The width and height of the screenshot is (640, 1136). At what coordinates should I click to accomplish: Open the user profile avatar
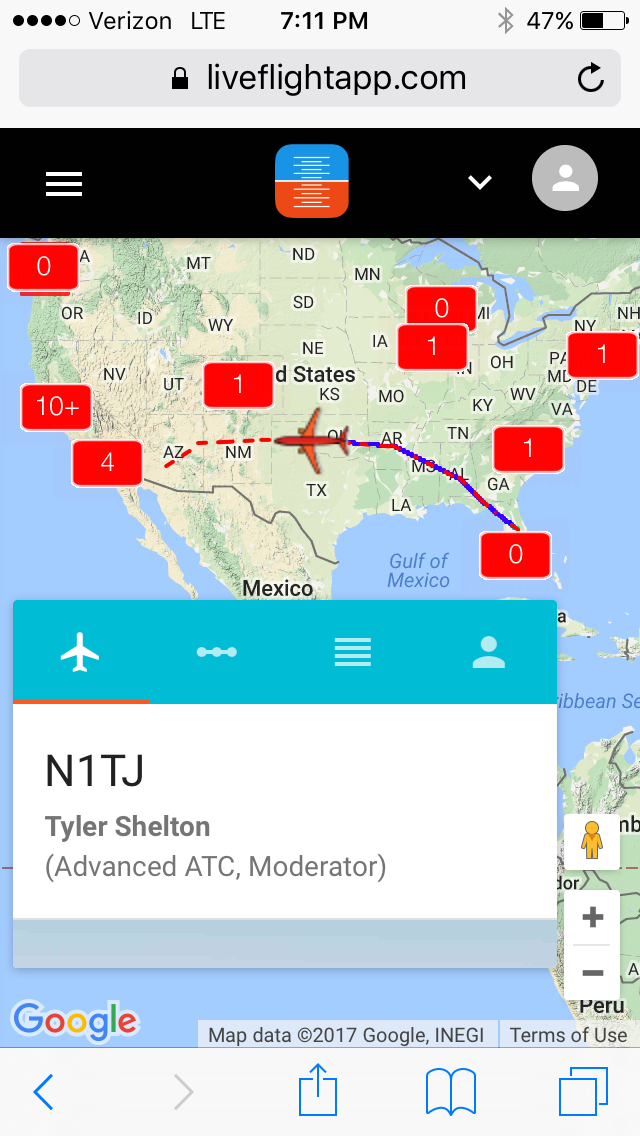click(x=565, y=180)
